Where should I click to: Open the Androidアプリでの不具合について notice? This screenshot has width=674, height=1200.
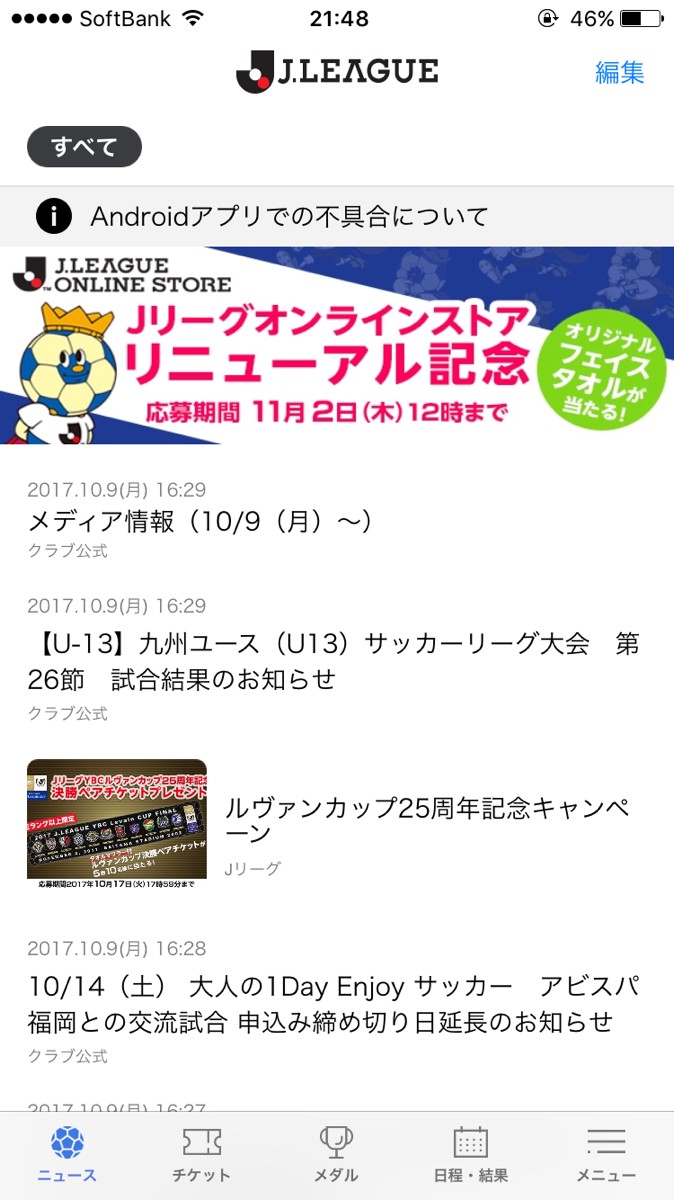[x=337, y=216]
